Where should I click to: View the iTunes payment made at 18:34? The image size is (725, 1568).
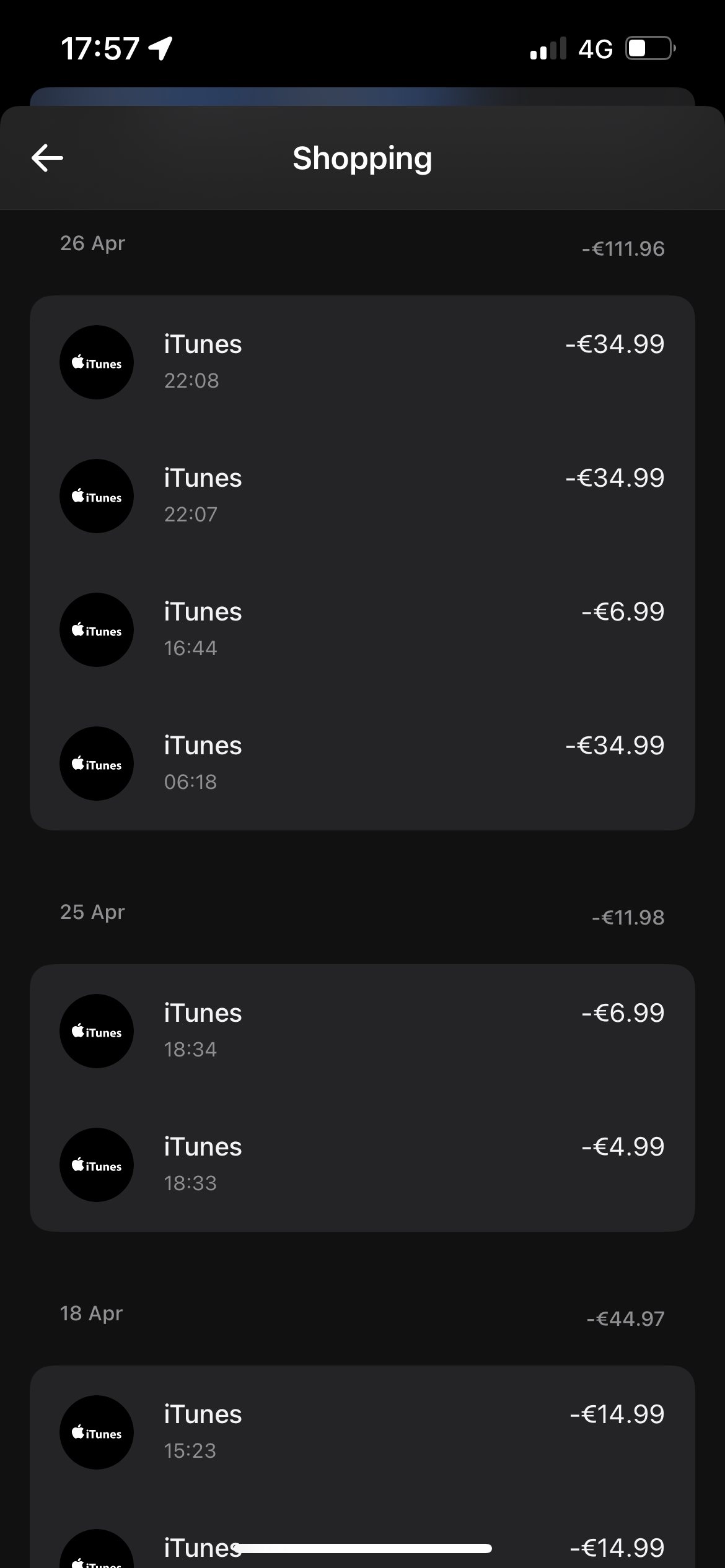click(362, 1031)
